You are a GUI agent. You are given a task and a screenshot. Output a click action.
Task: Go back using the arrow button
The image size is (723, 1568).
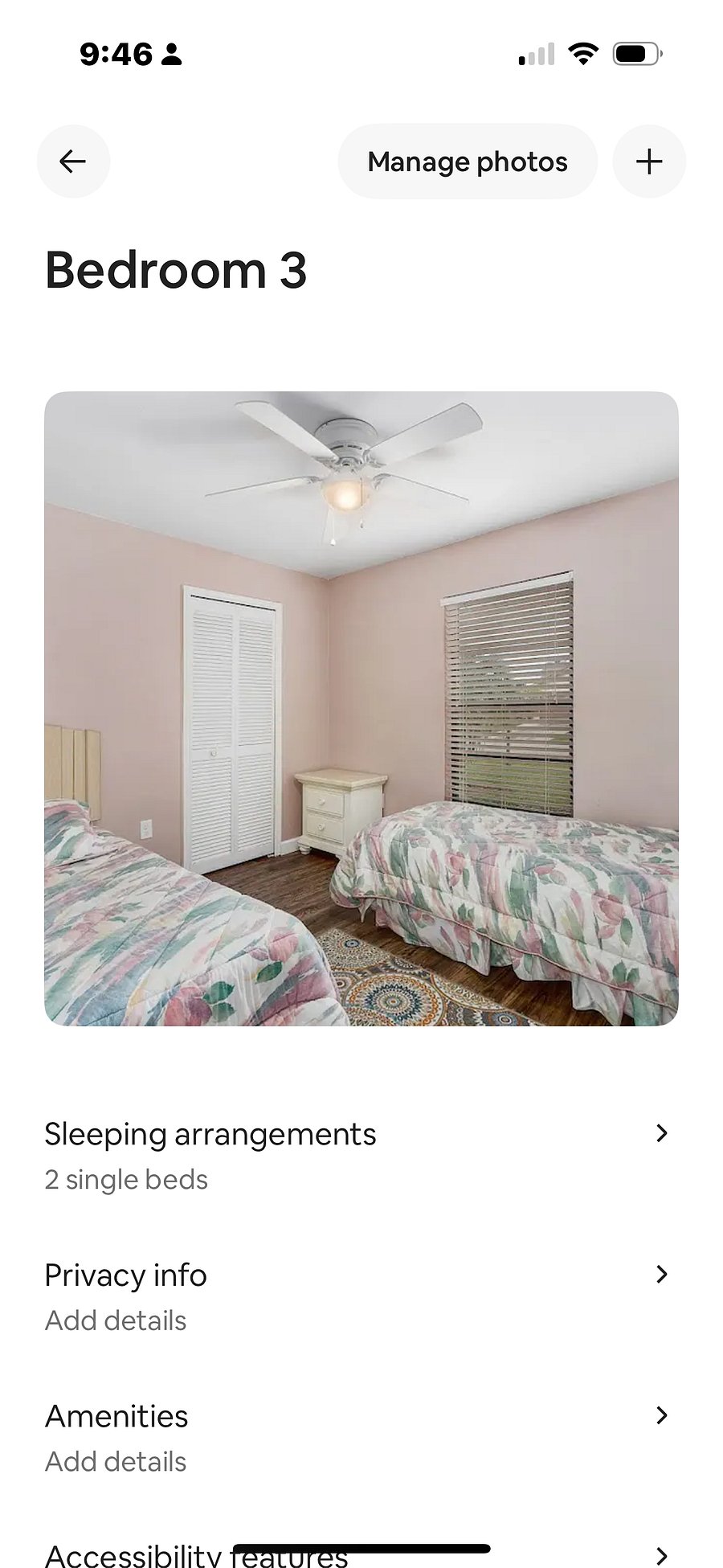(73, 162)
